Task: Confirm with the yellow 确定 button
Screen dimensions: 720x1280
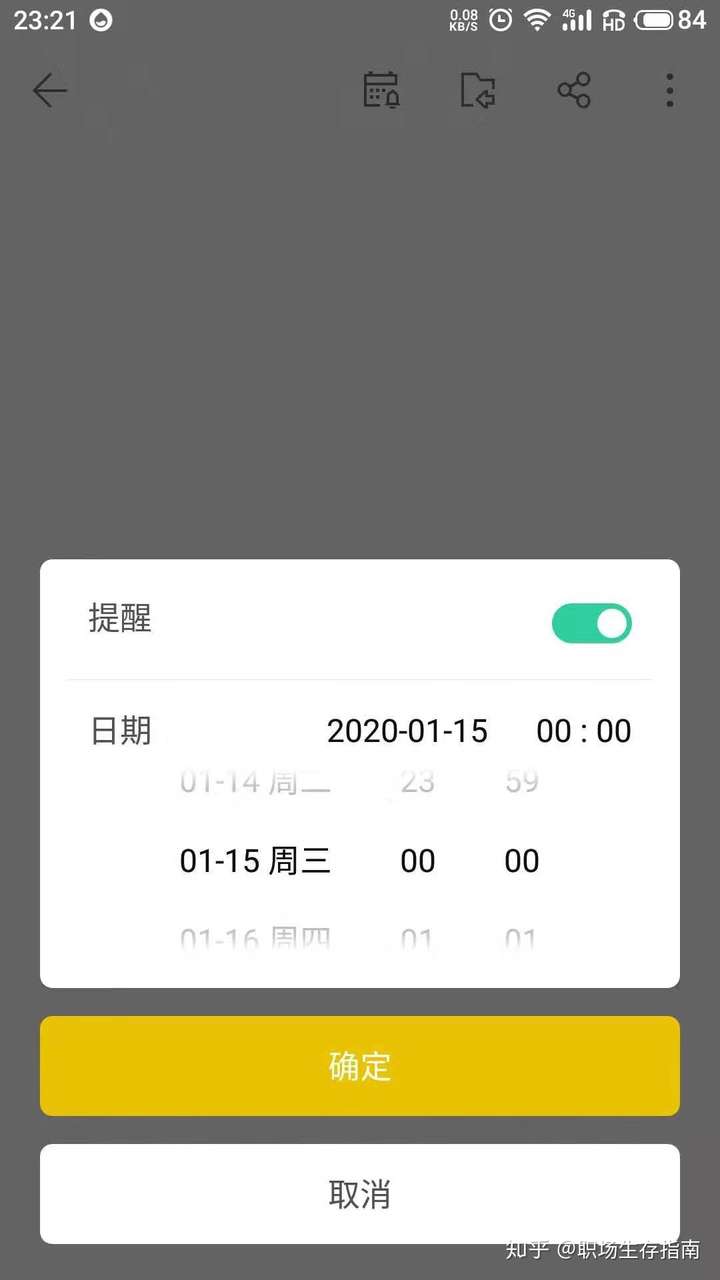Action: coord(360,1066)
